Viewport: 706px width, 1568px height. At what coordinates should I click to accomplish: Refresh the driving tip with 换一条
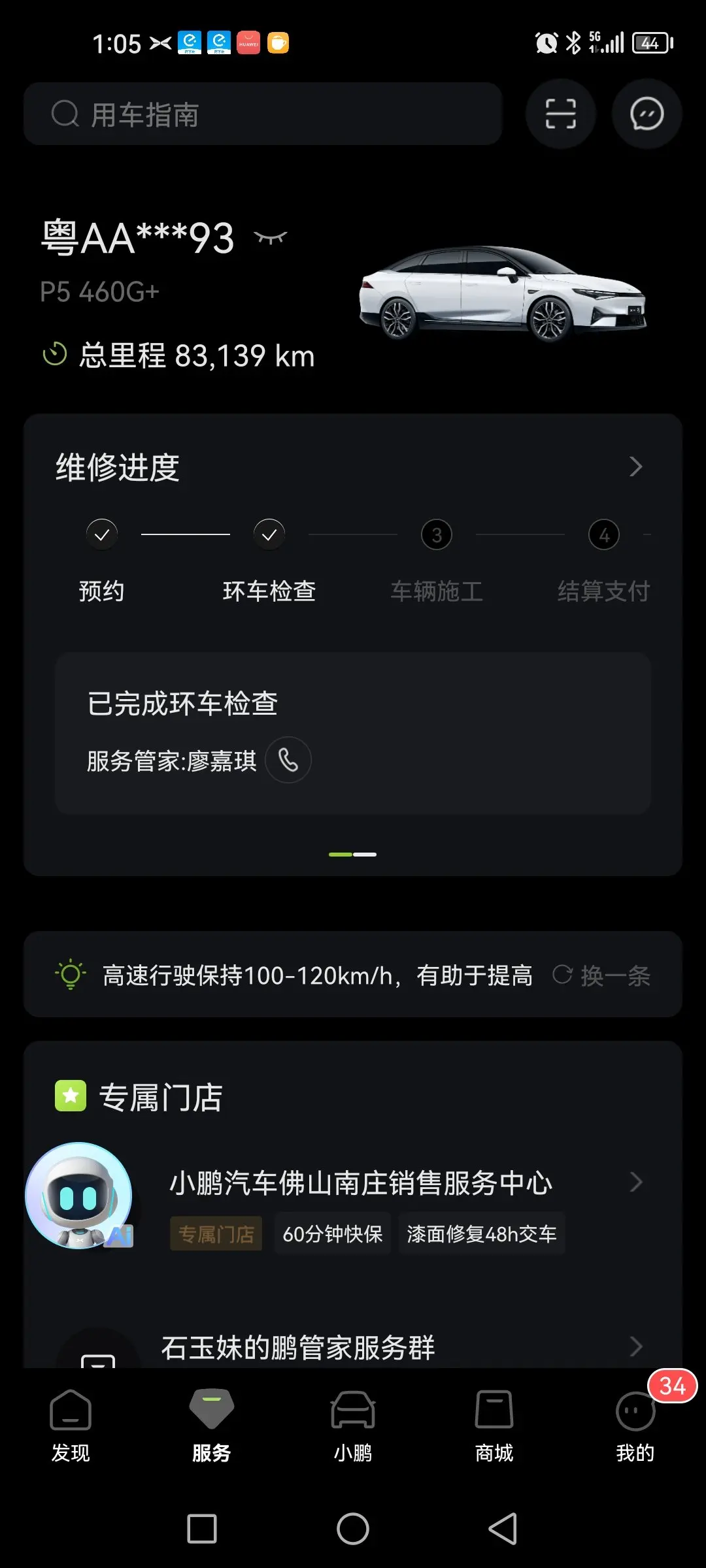tap(602, 975)
